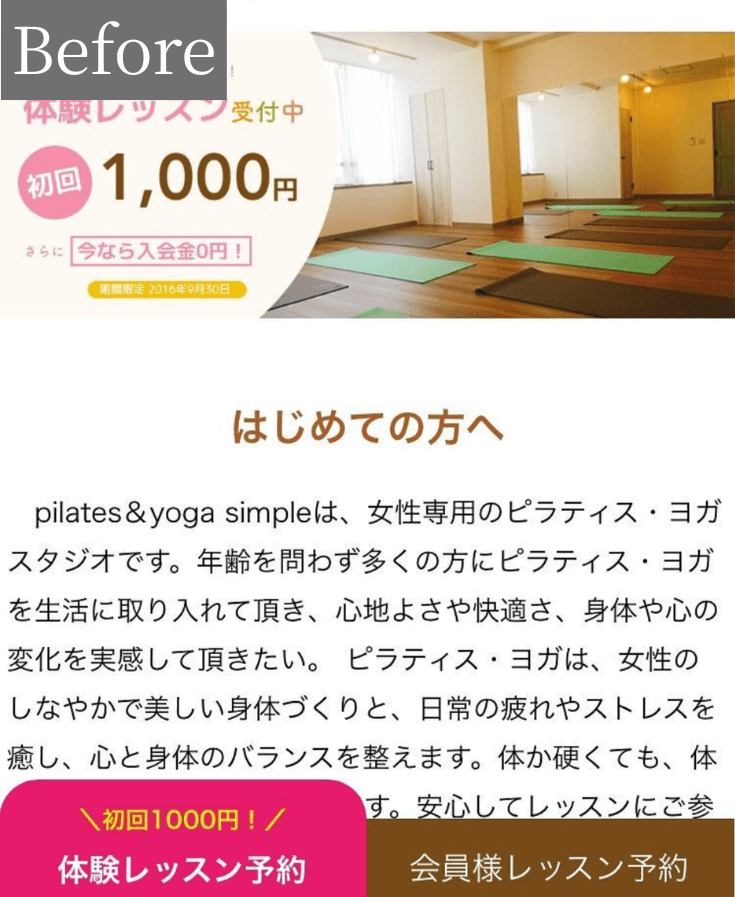
Task: Open 会員様レッスン予約 member lesson booking
Action: pos(550,862)
